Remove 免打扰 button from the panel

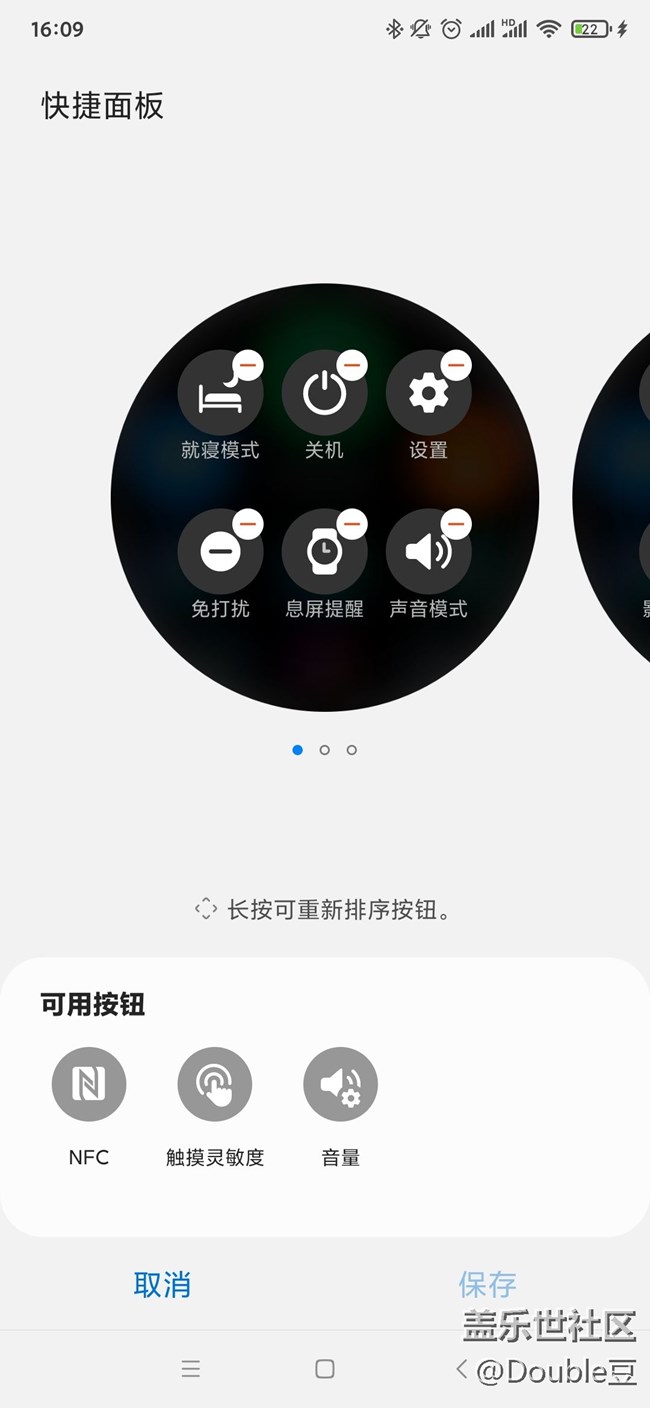tap(248, 524)
